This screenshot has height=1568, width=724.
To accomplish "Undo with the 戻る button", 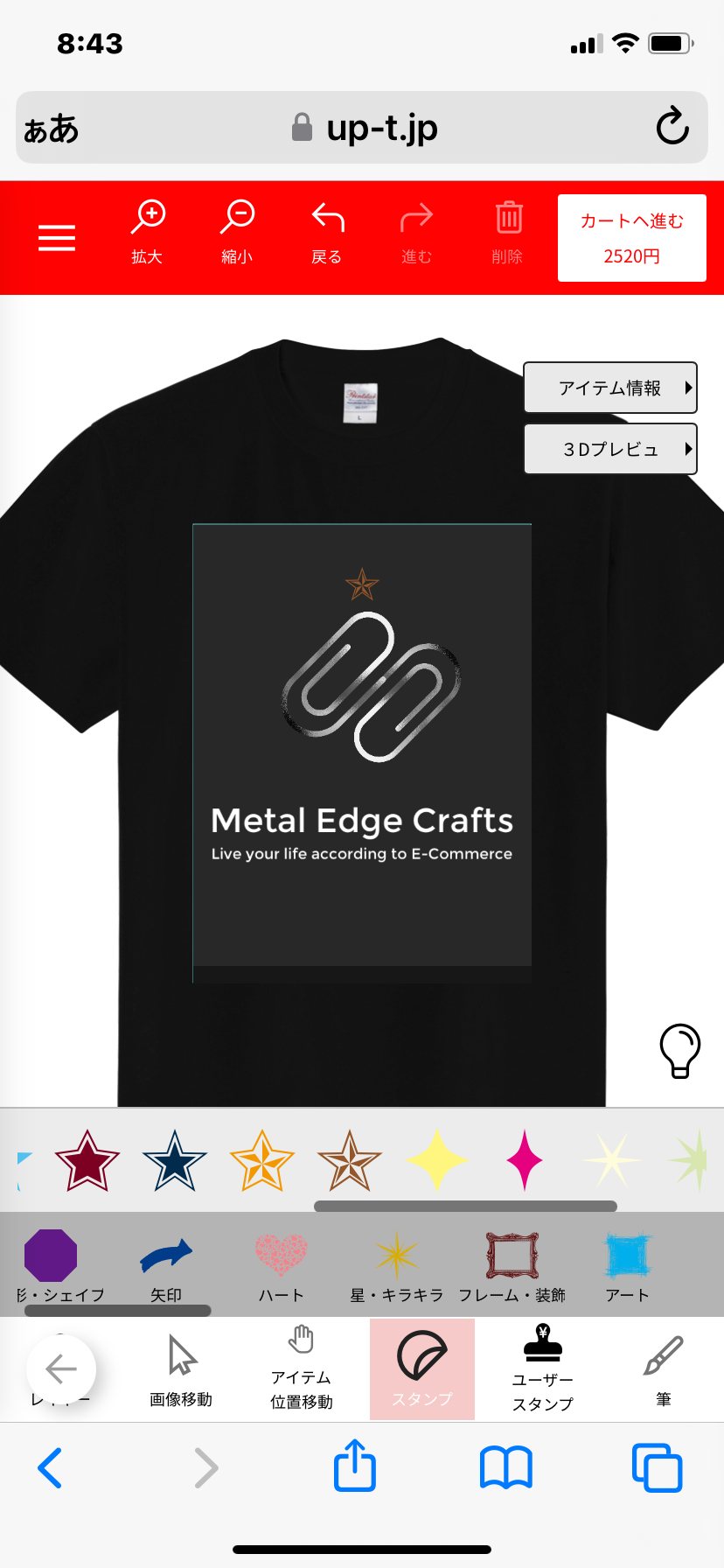I will click(x=327, y=233).
